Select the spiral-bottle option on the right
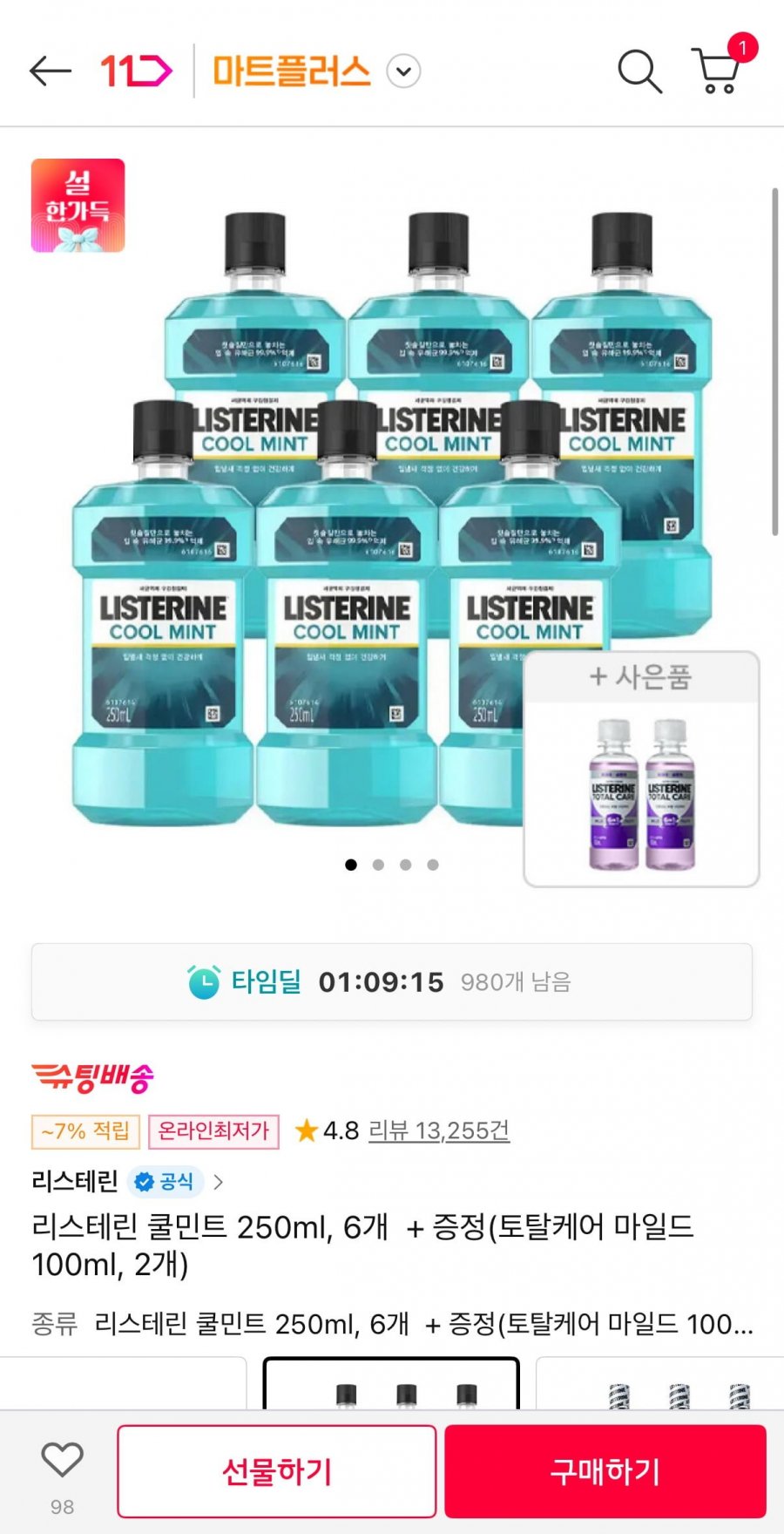Image resolution: width=784 pixels, height=1534 pixels. click(x=659, y=1384)
